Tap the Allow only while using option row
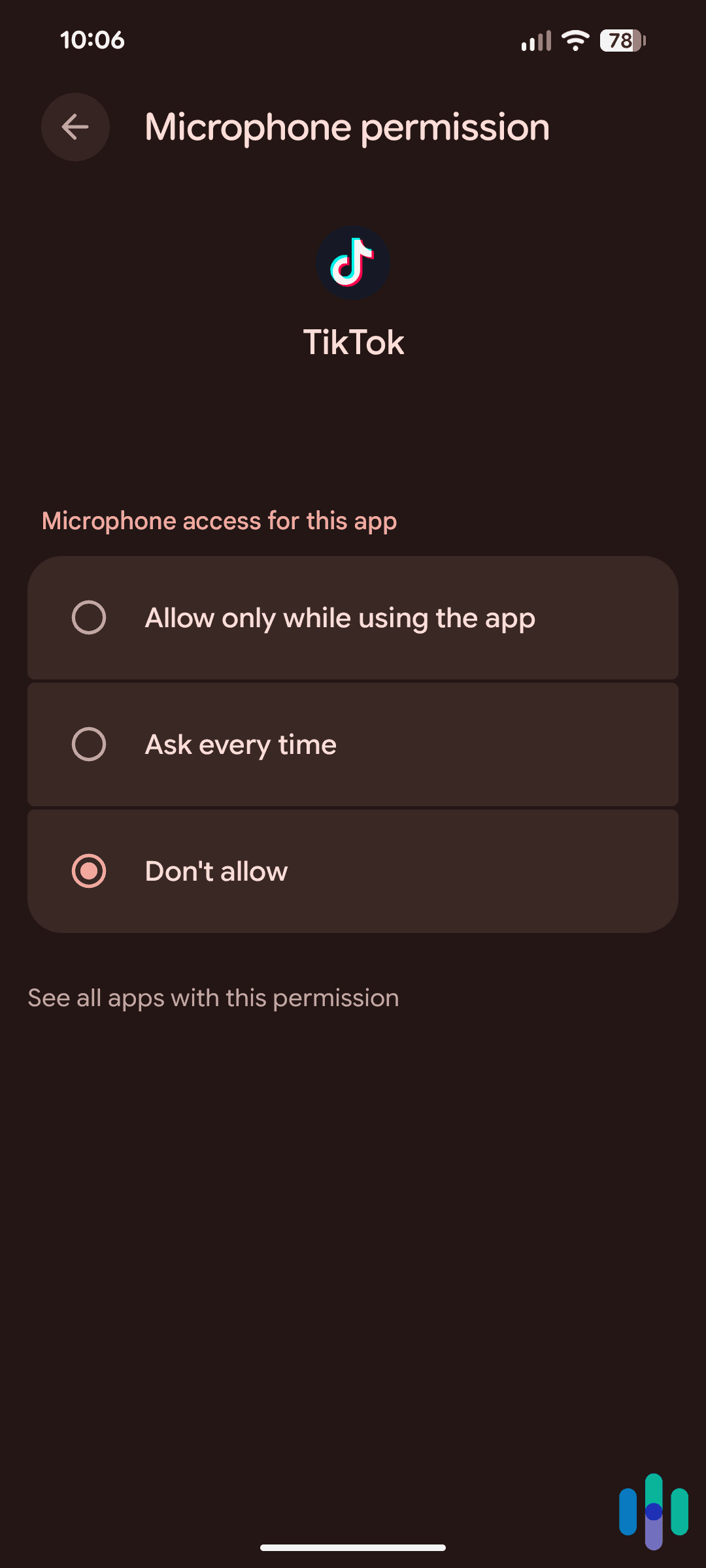The image size is (706, 1568). [353, 617]
